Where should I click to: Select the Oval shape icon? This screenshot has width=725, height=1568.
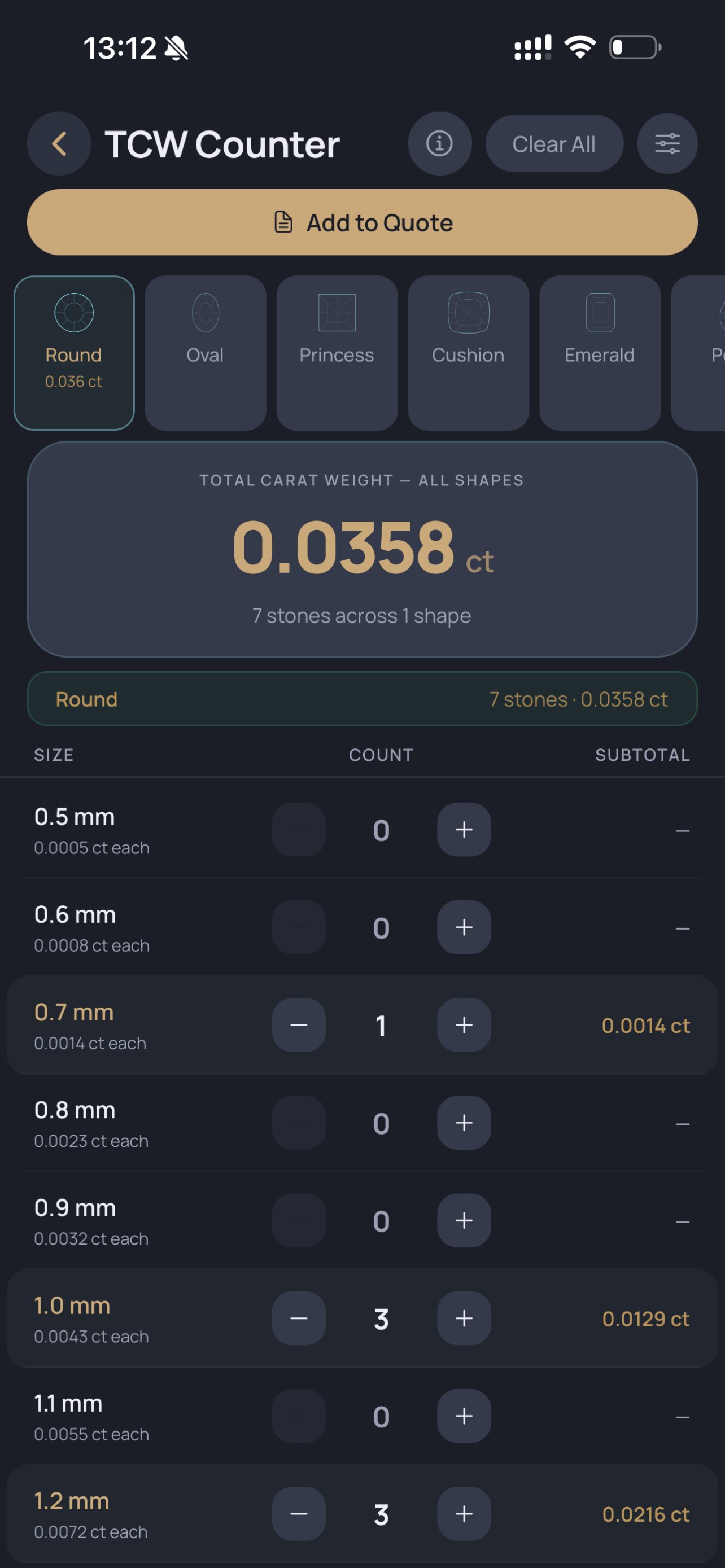pos(204,312)
